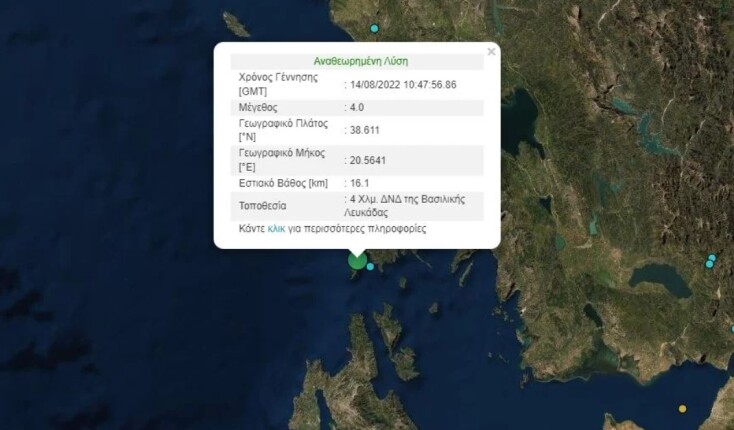Close the earthquake details popup
The width and height of the screenshot is (734, 430).
490,52
